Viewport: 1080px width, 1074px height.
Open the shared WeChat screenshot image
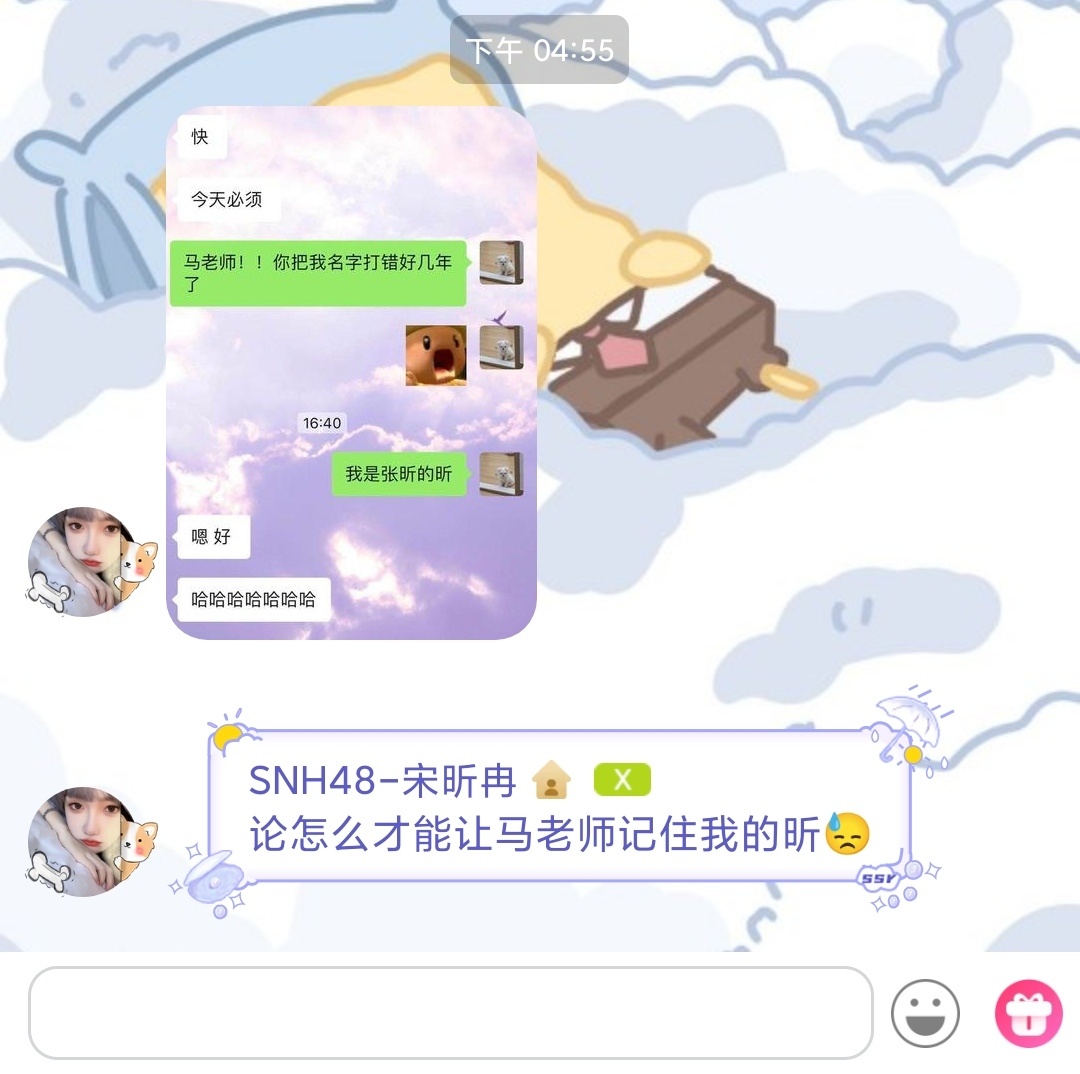tap(351, 372)
